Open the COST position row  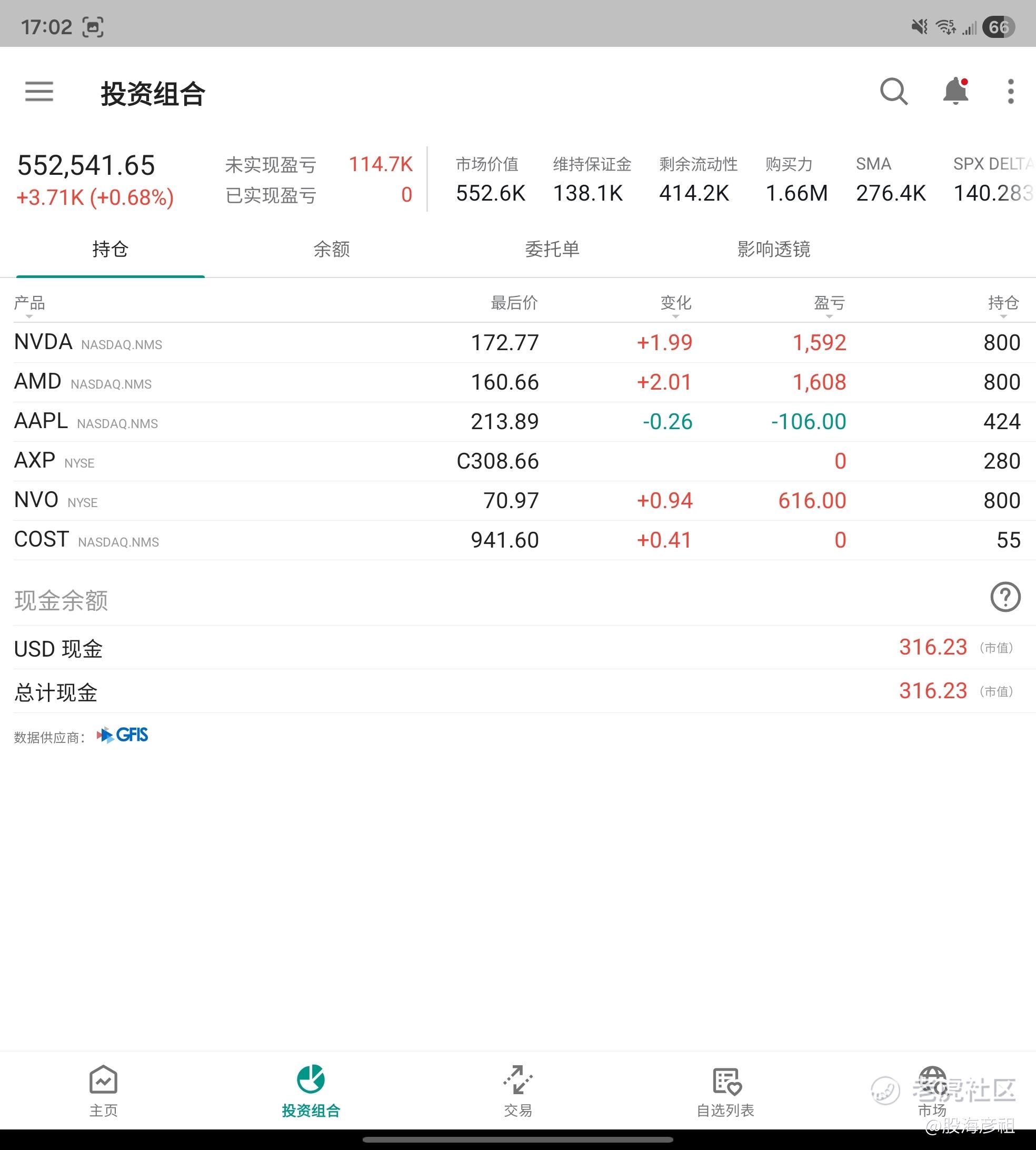click(517, 540)
